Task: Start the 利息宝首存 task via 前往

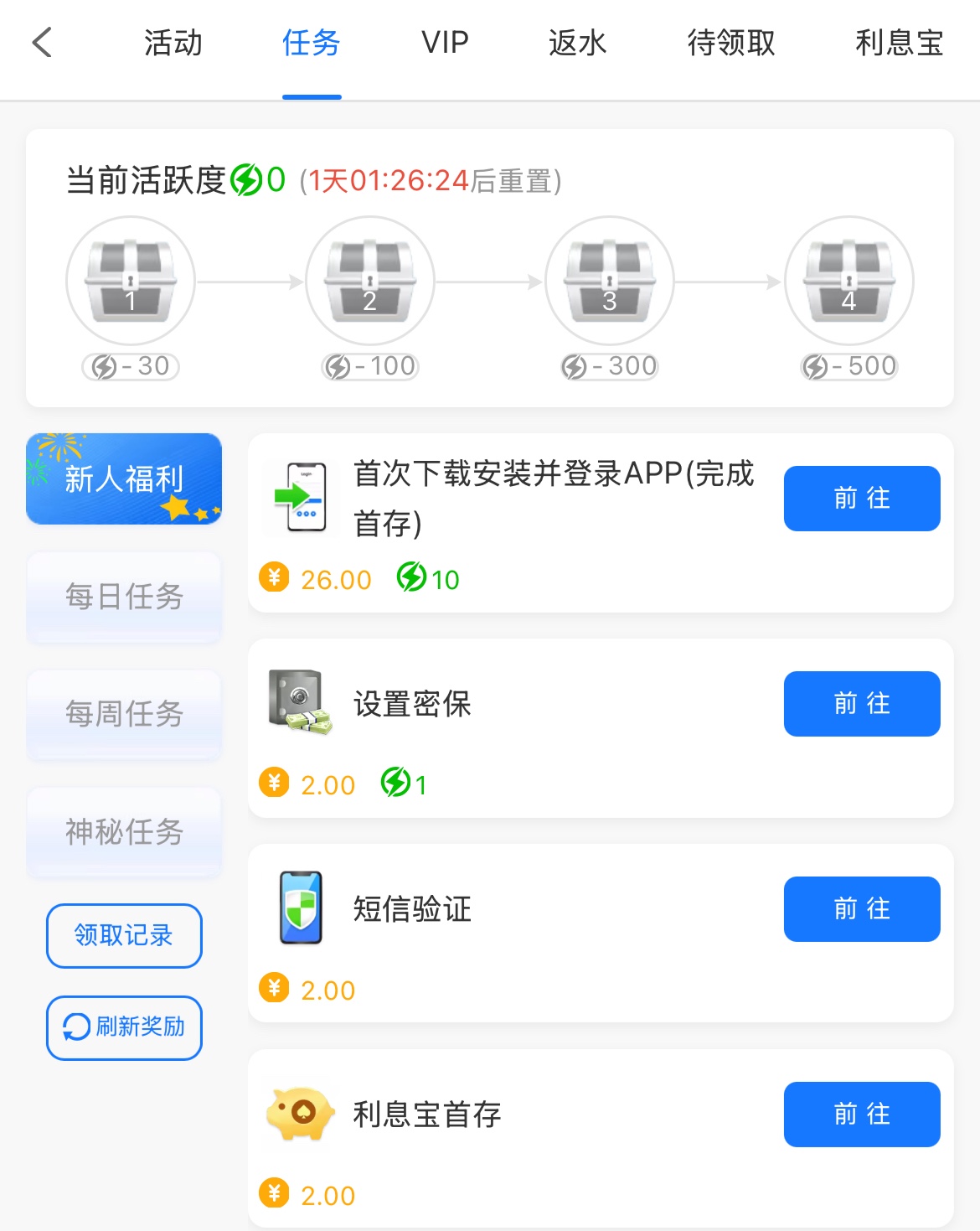Action: coord(862,1115)
